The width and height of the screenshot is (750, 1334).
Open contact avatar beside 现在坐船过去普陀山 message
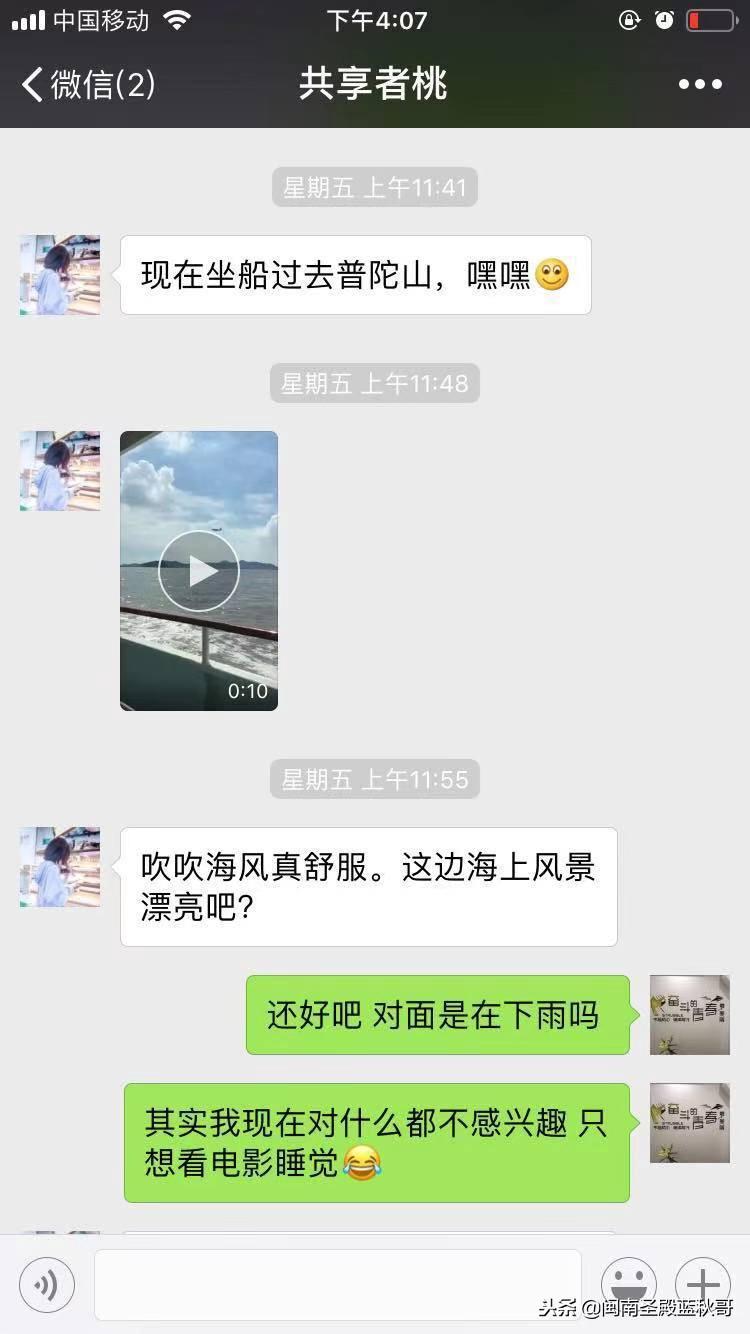tap(60, 275)
